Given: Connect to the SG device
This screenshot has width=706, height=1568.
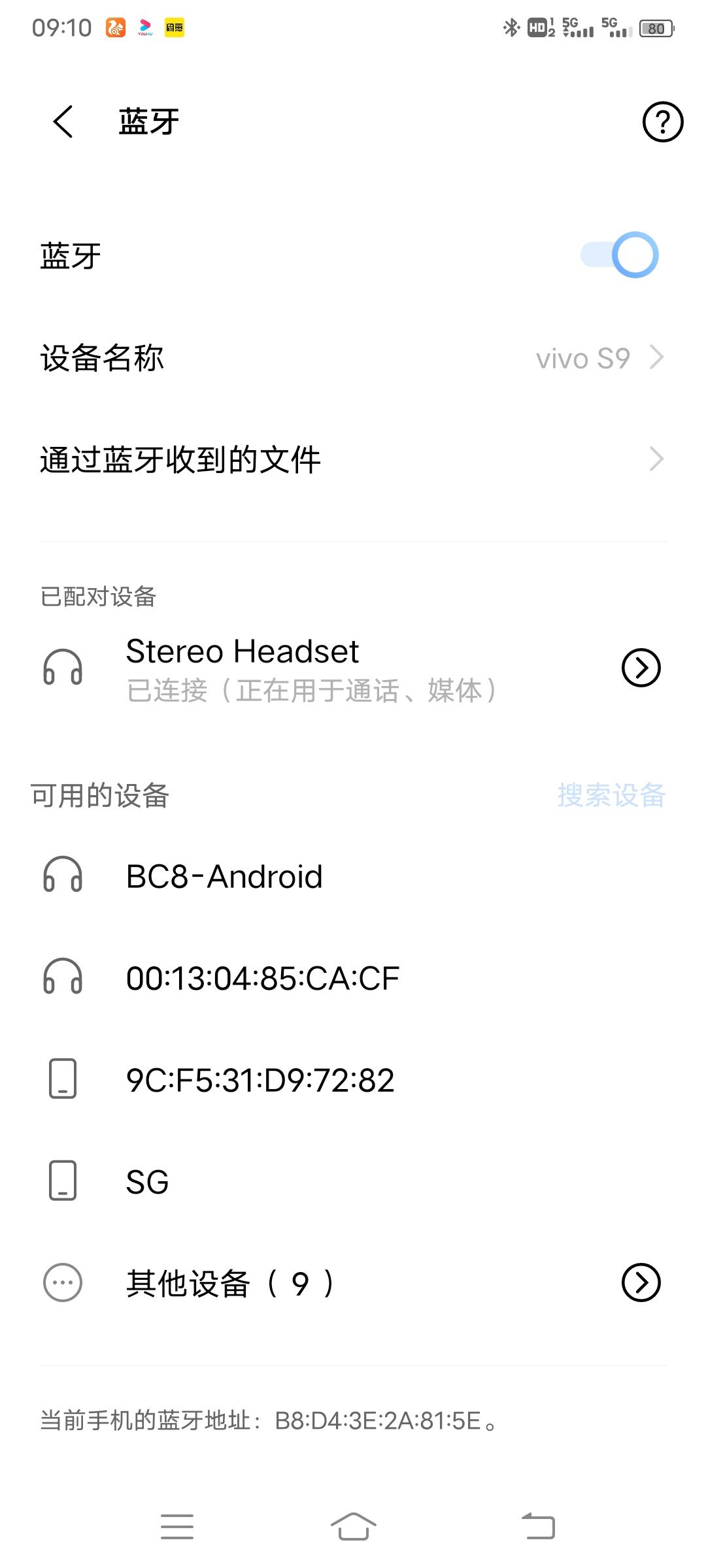Looking at the screenshot, I should coord(353,1182).
